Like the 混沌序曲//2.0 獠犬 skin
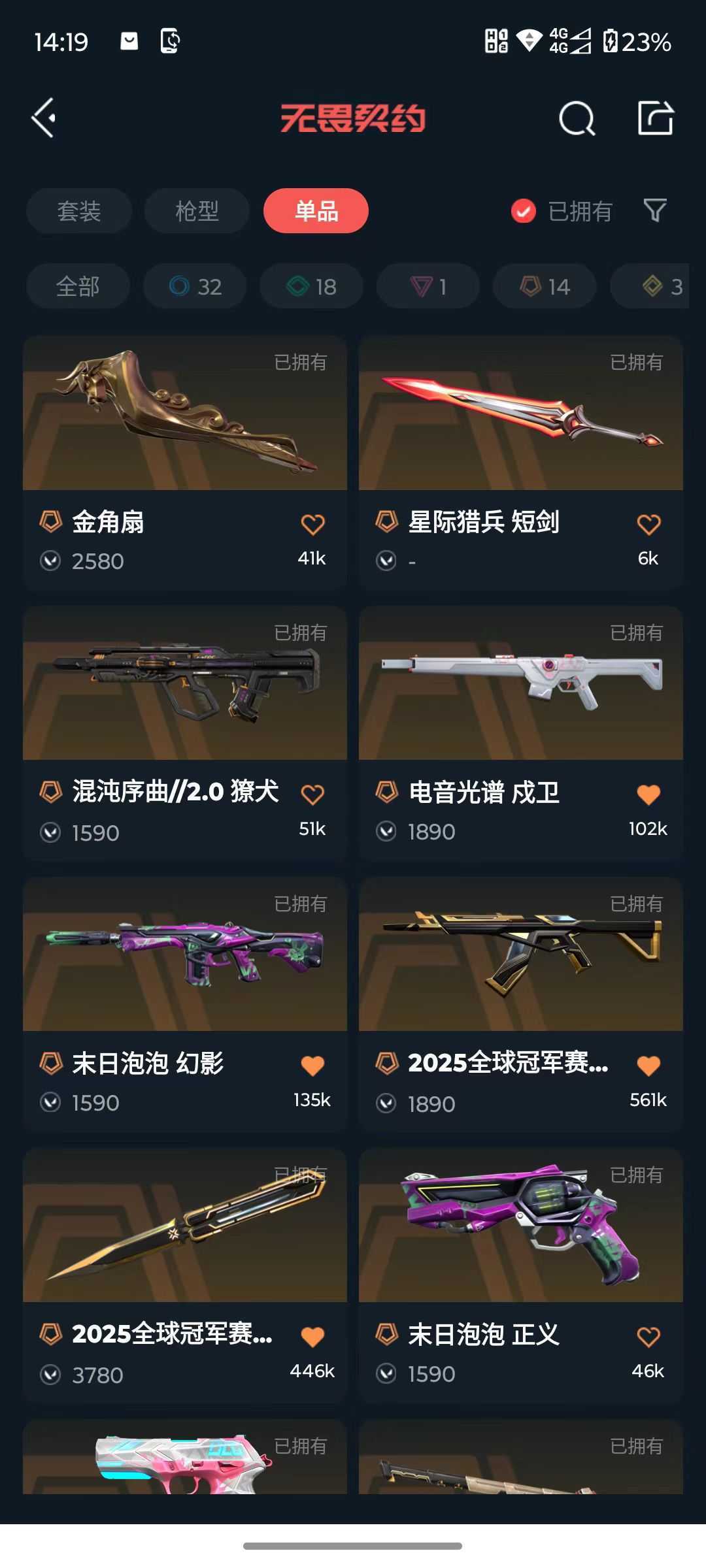The width and height of the screenshot is (706, 1568). tap(312, 794)
